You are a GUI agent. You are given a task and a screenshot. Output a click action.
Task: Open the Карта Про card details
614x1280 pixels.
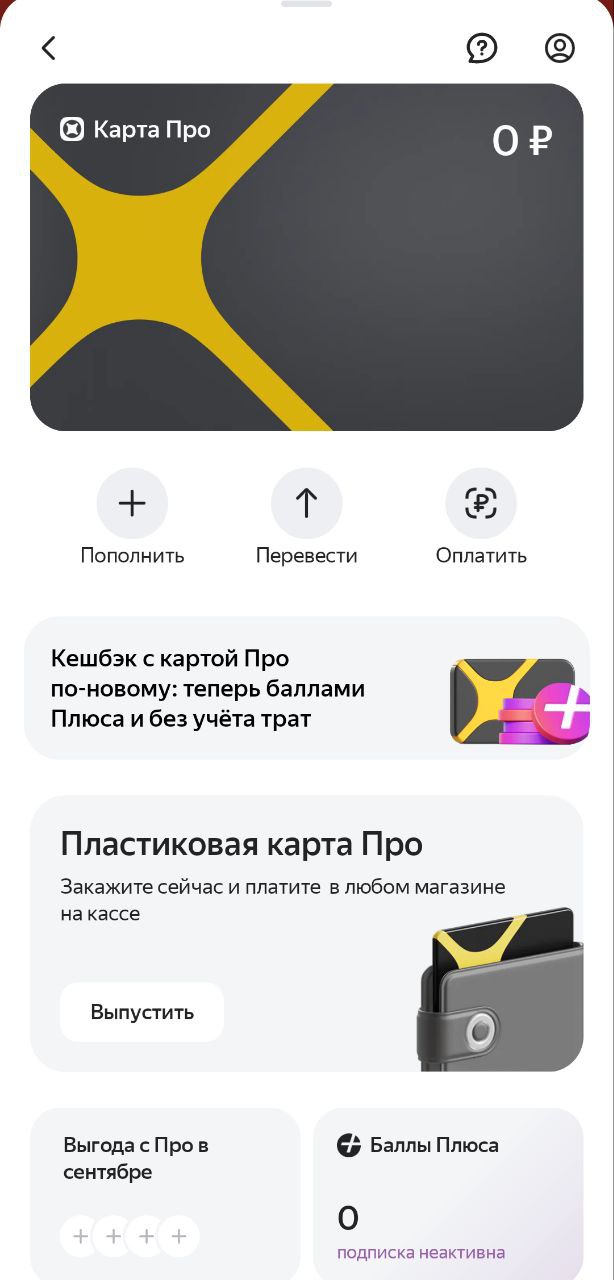point(306,257)
